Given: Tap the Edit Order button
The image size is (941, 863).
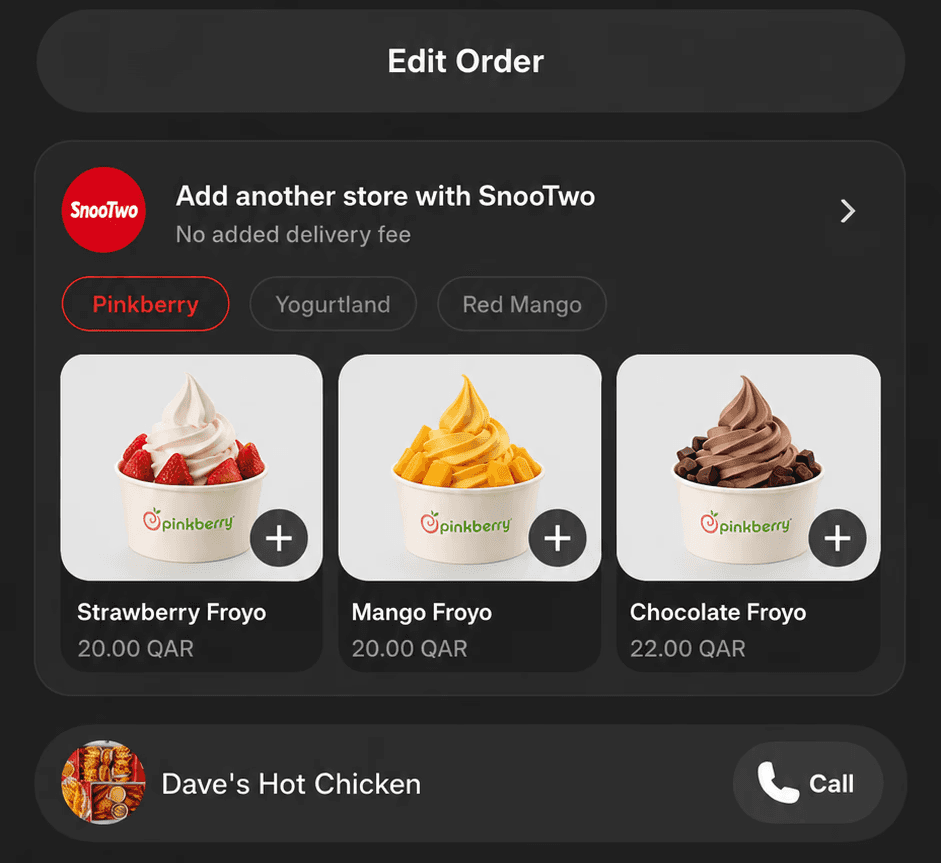Looking at the screenshot, I should point(470,61).
